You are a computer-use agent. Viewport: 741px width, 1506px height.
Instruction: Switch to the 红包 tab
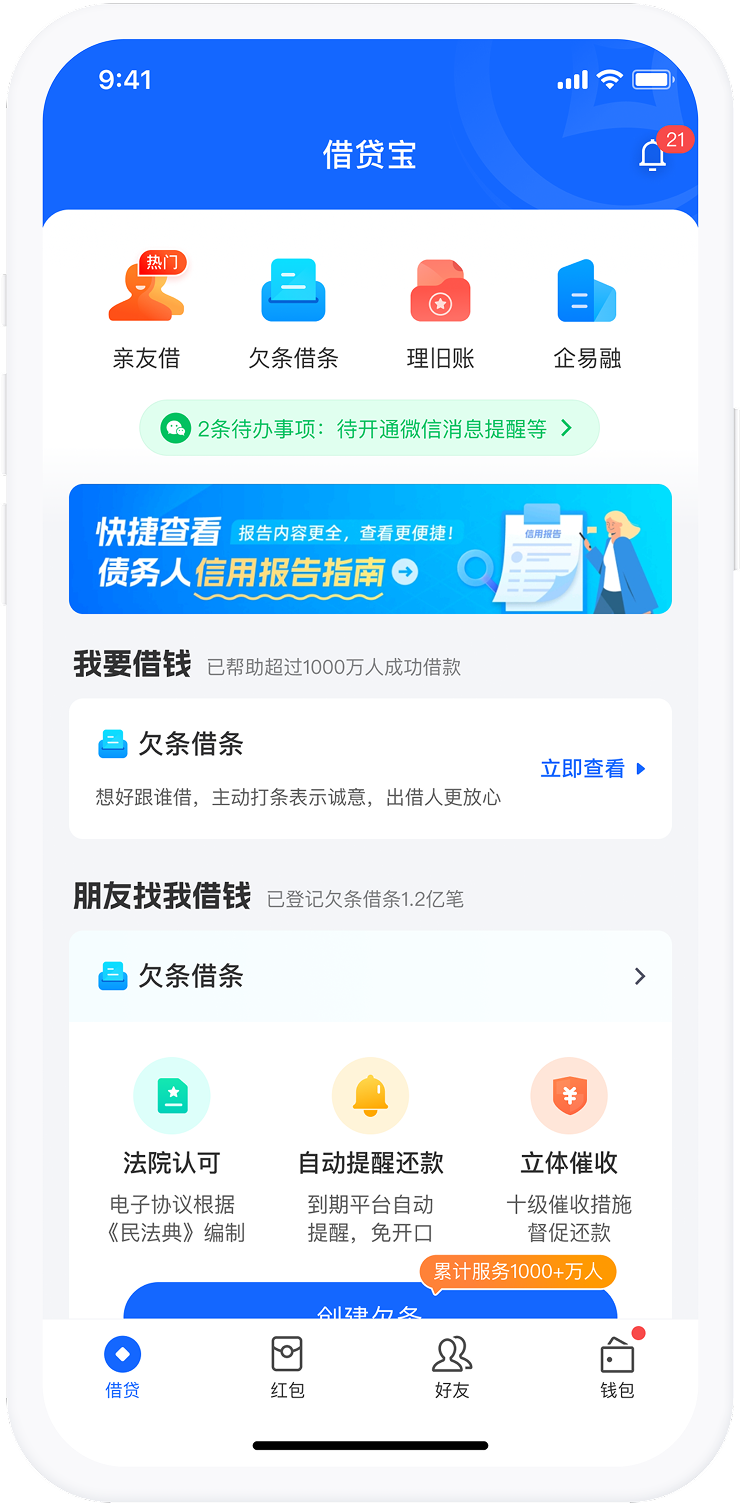pos(287,1368)
